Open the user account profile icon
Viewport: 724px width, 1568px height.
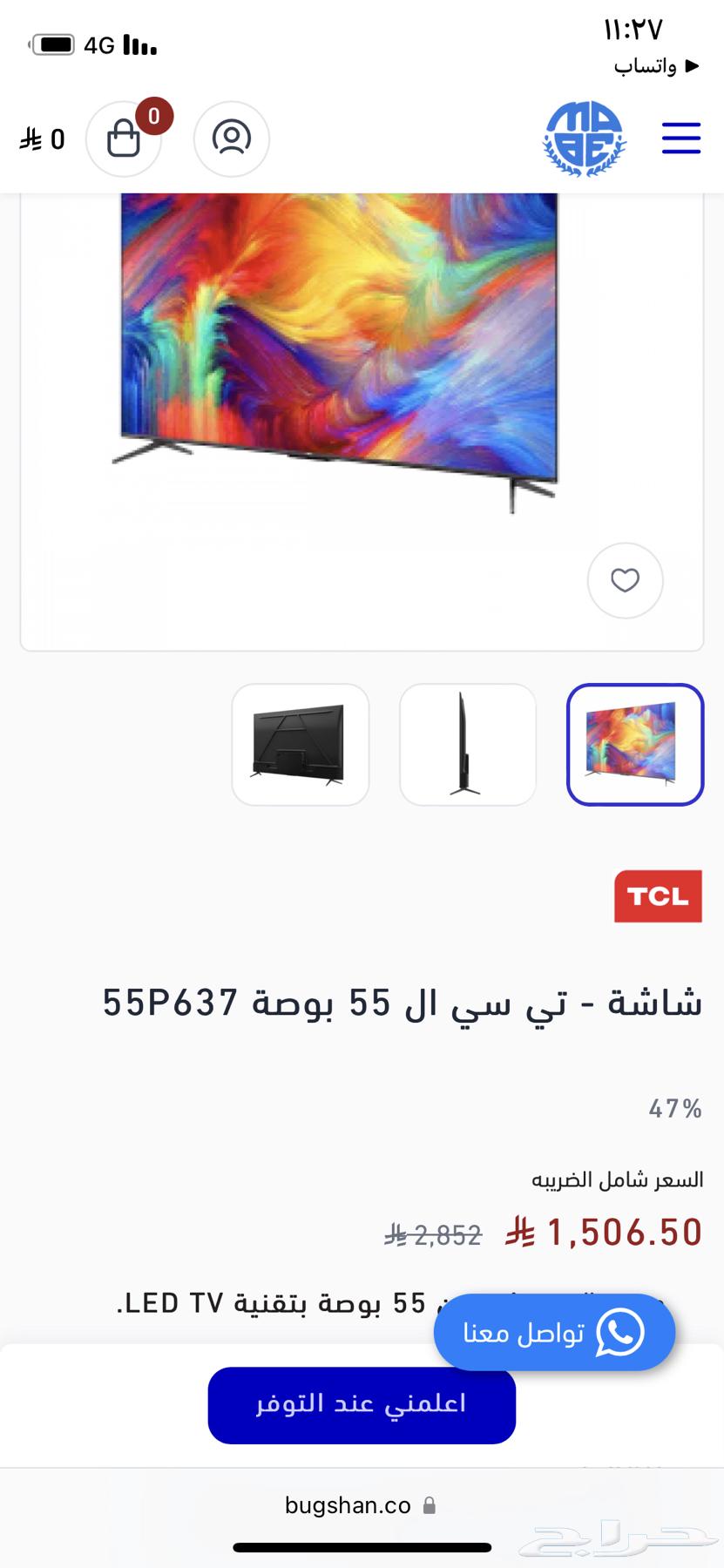(x=231, y=139)
